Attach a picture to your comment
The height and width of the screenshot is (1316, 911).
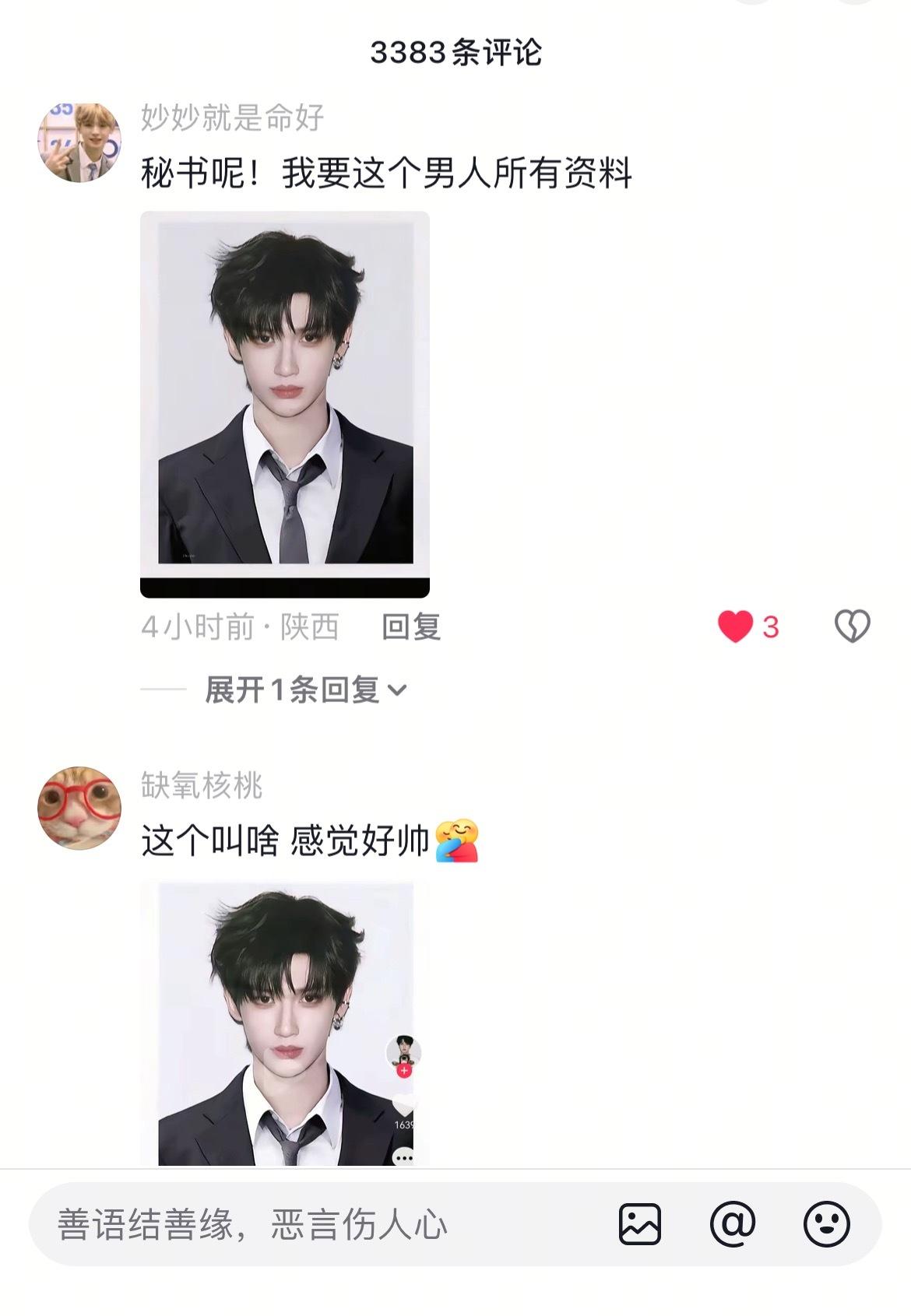pyautogui.click(x=640, y=1224)
